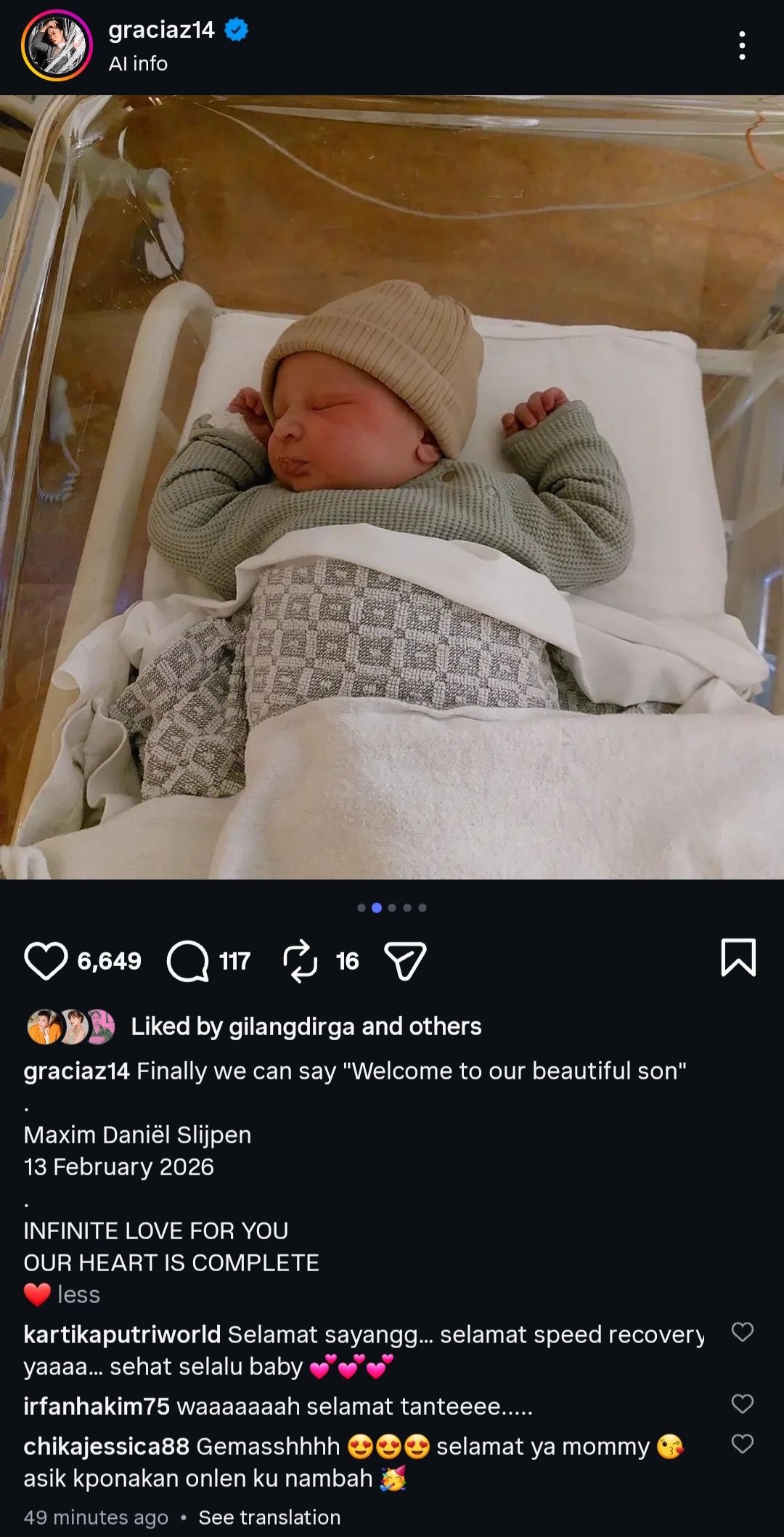
Task: Open the three-dot overflow menu
Action: click(x=741, y=46)
